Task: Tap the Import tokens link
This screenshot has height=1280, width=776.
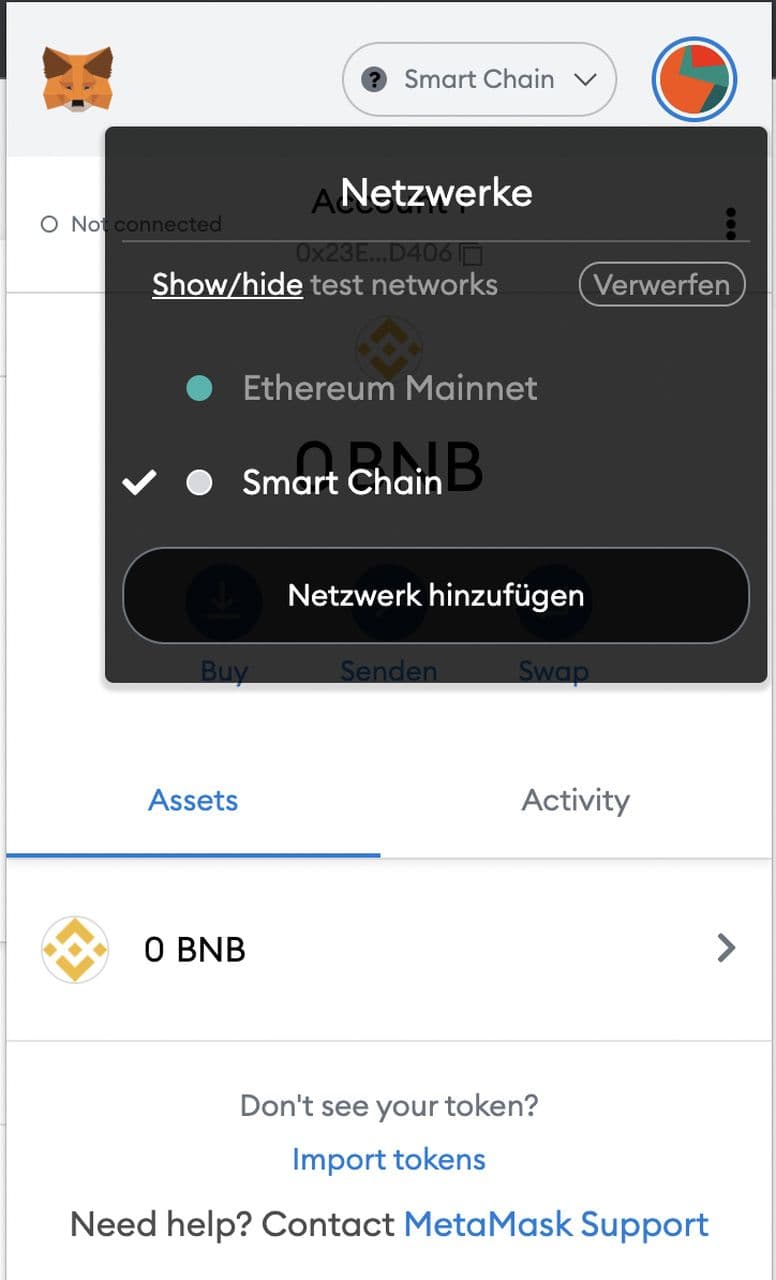Action: tap(389, 1160)
